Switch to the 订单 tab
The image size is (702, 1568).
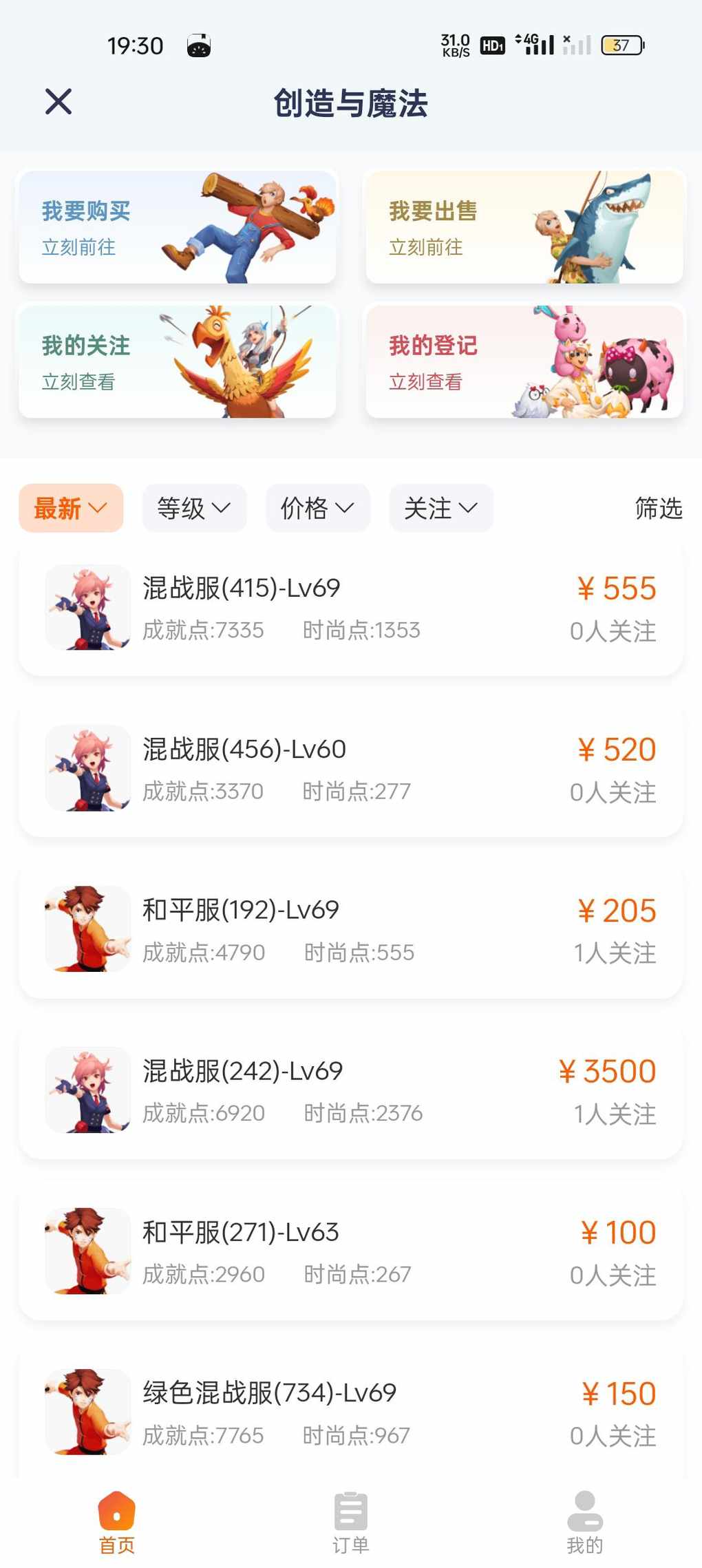click(x=351, y=1523)
